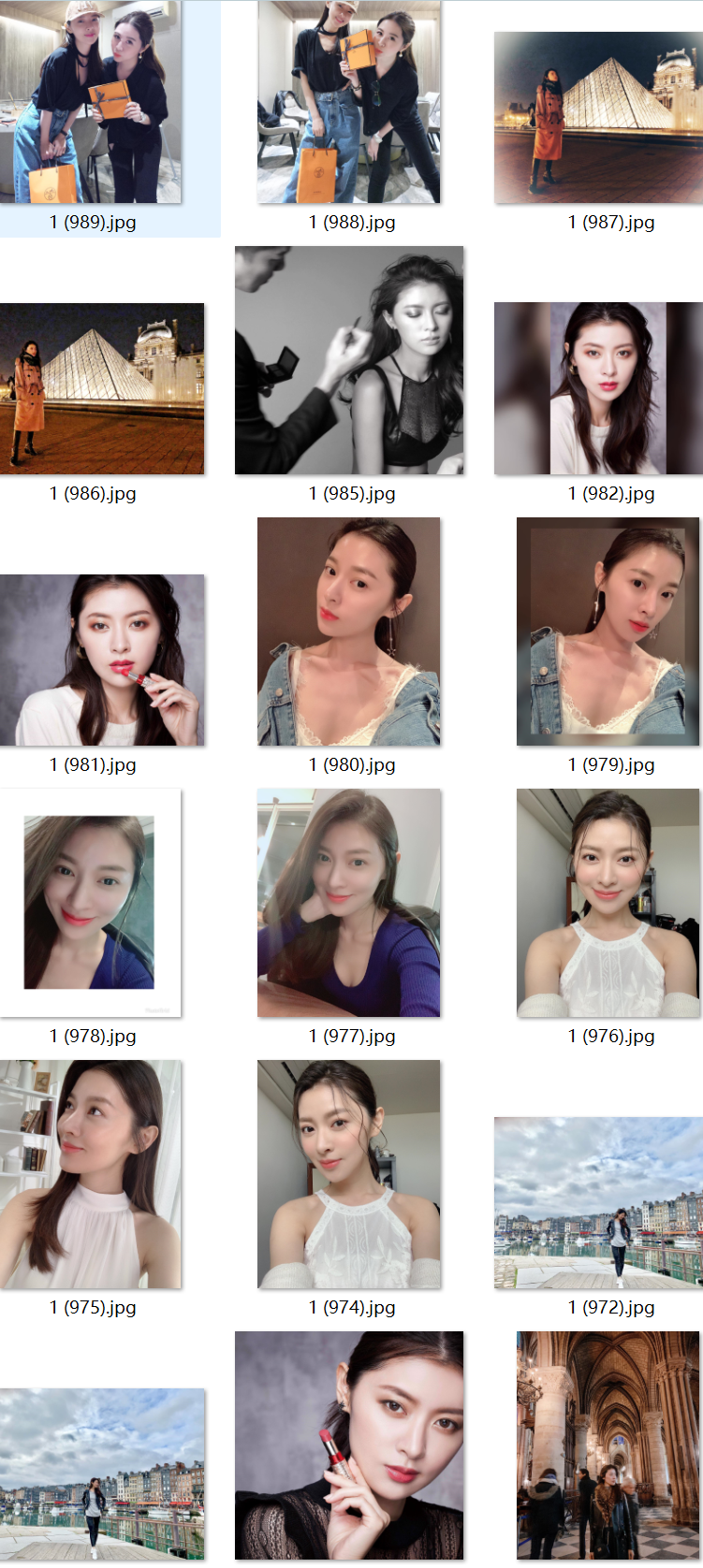Open the file 1 (981).jpg
Viewport: 703px width, 1568px height.
pos(102,660)
